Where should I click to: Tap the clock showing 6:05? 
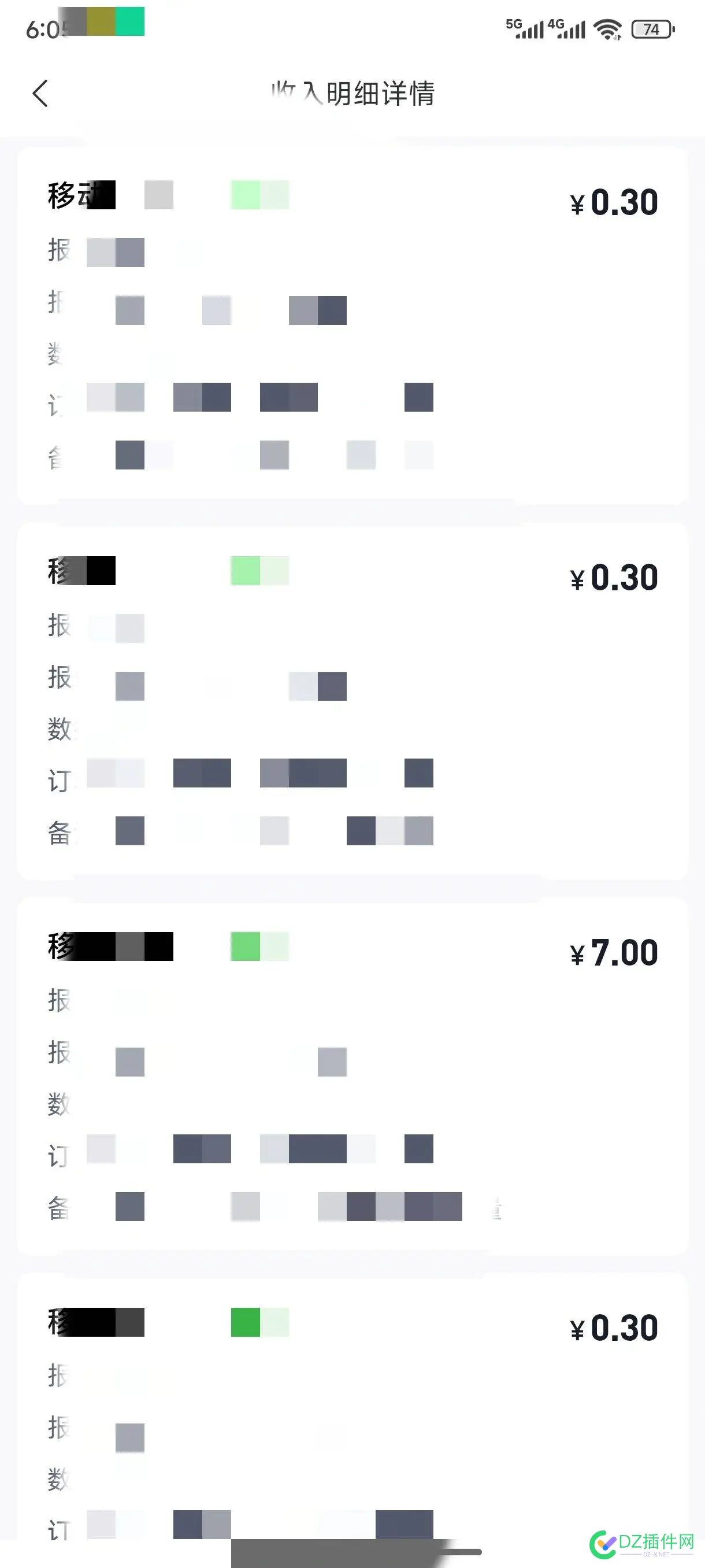pyautogui.click(x=44, y=27)
